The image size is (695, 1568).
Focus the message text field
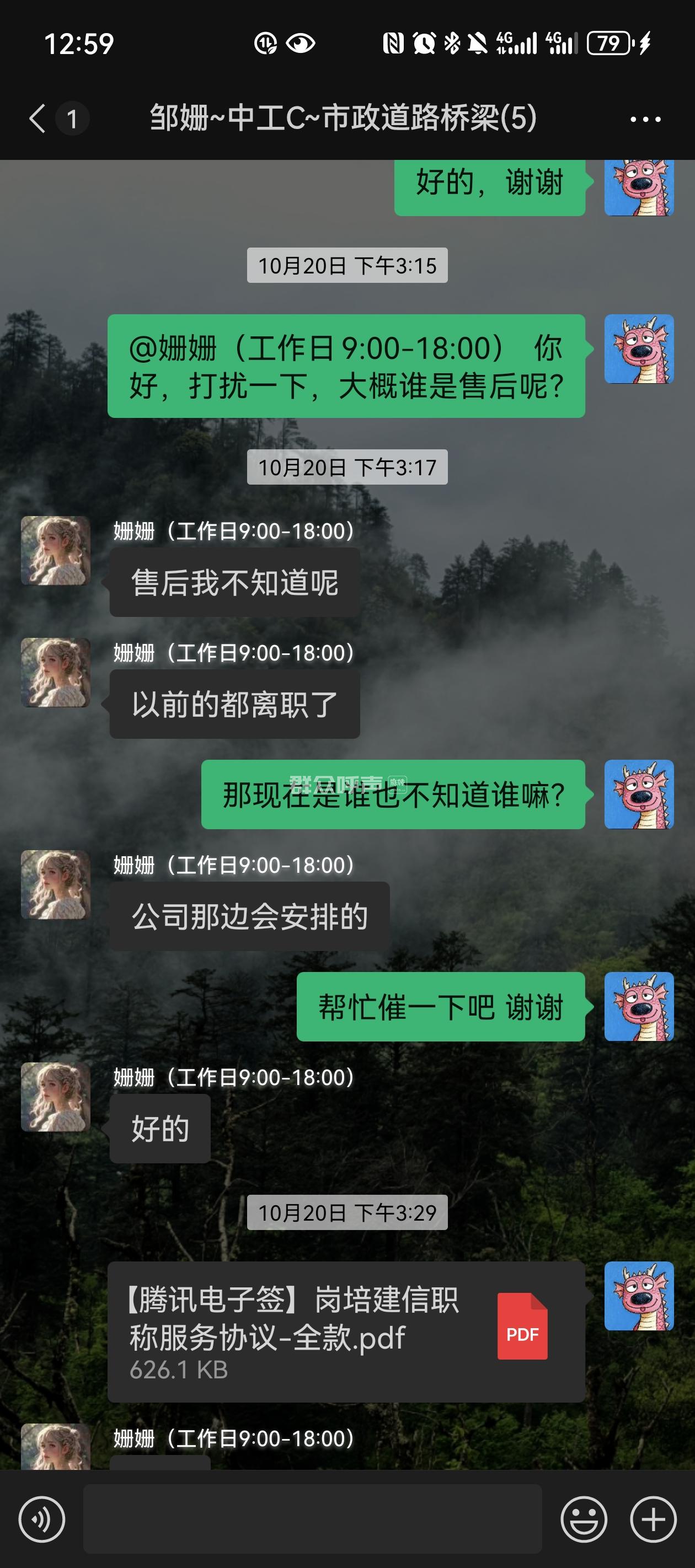pos(312,1519)
